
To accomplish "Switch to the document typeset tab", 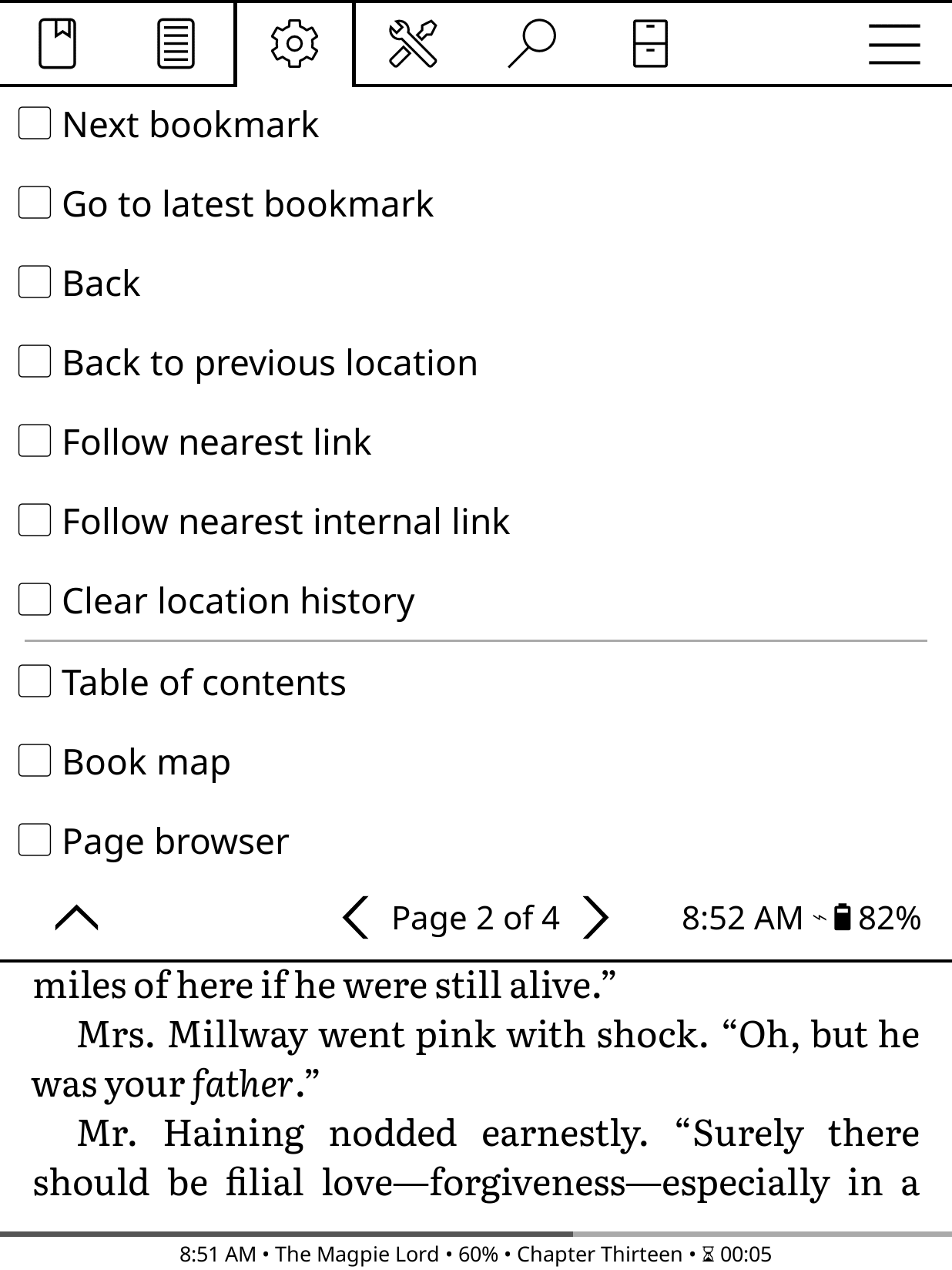I will point(176,44).
